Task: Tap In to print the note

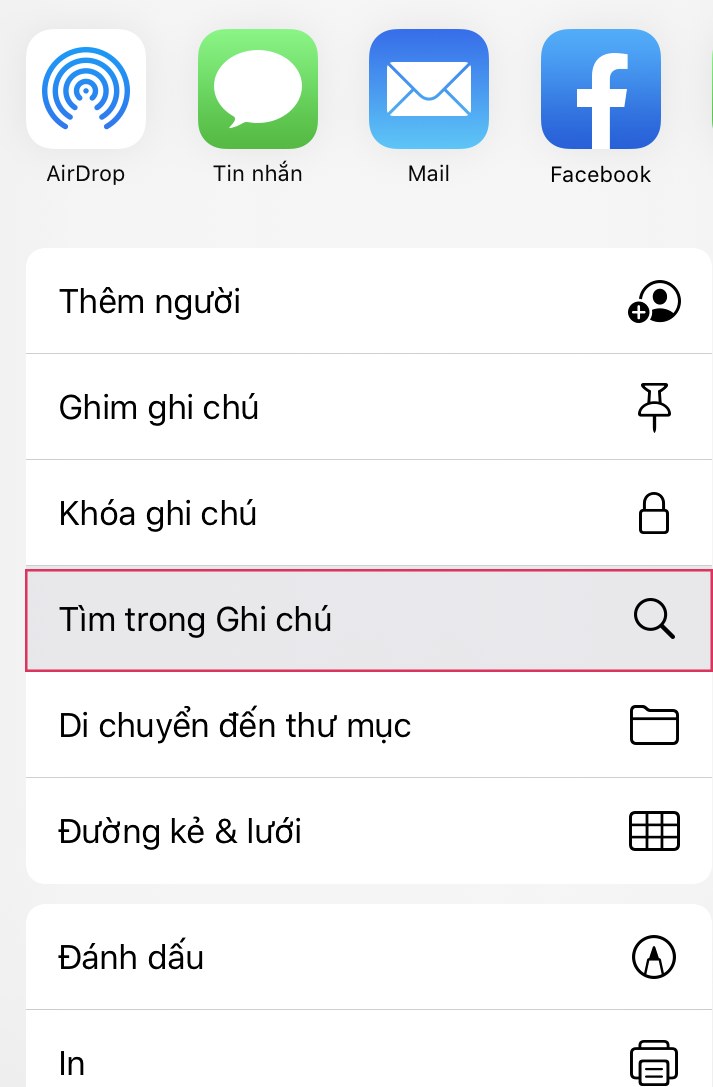Action: pos(368,1060)
